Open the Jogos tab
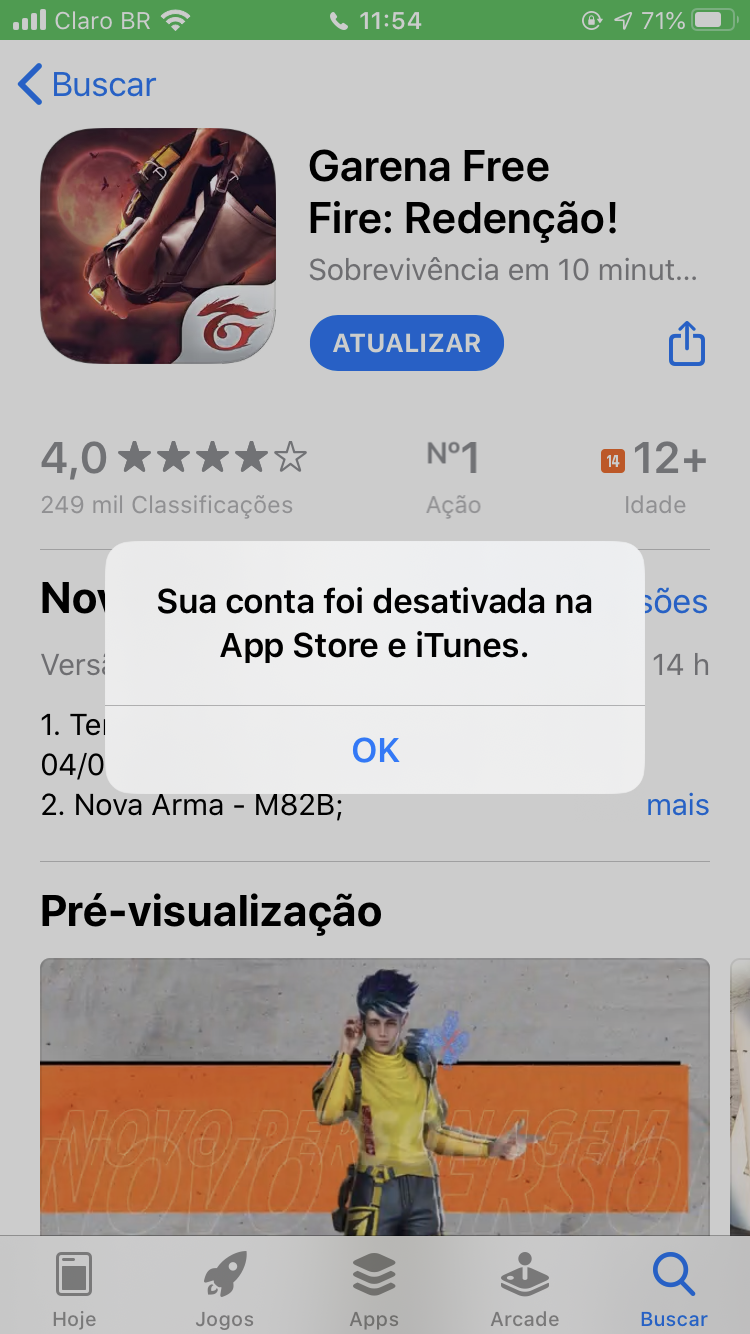 [224, 1288]
